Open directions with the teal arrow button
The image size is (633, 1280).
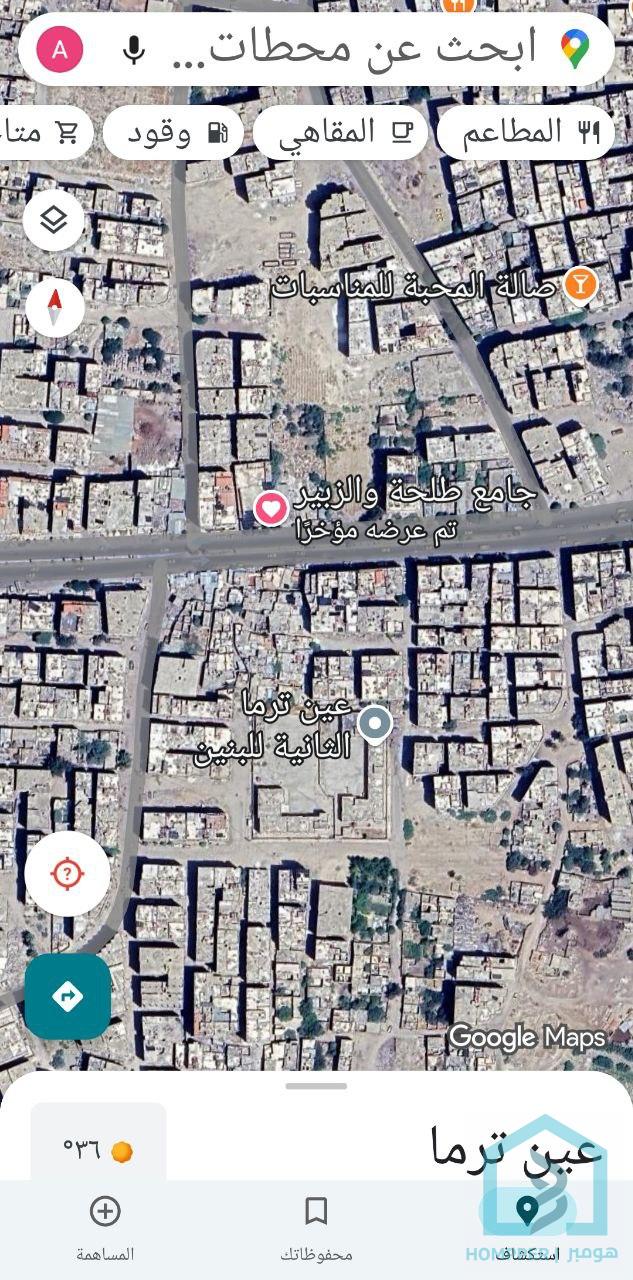click(67, 996)
